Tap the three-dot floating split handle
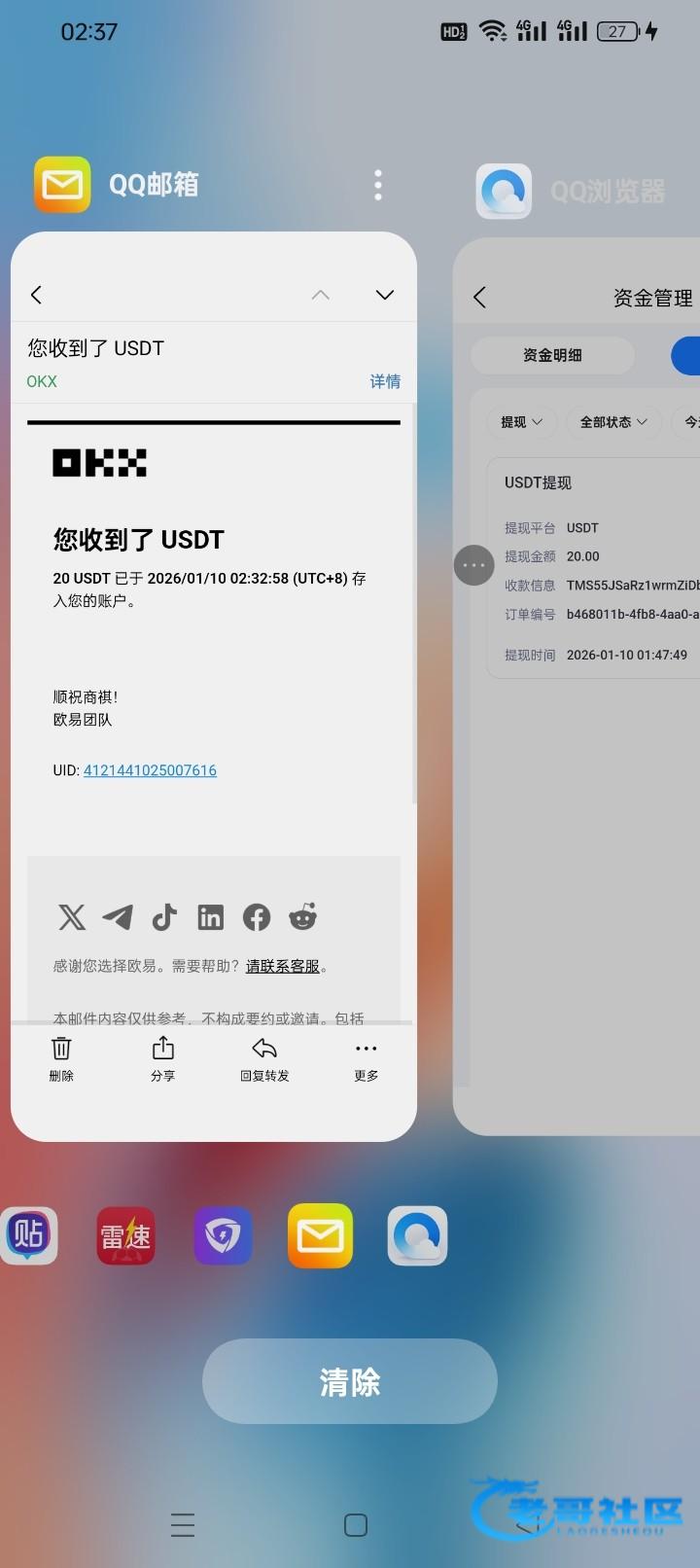The width and height of the screenshot is (700, 1568). pos(474,565)
